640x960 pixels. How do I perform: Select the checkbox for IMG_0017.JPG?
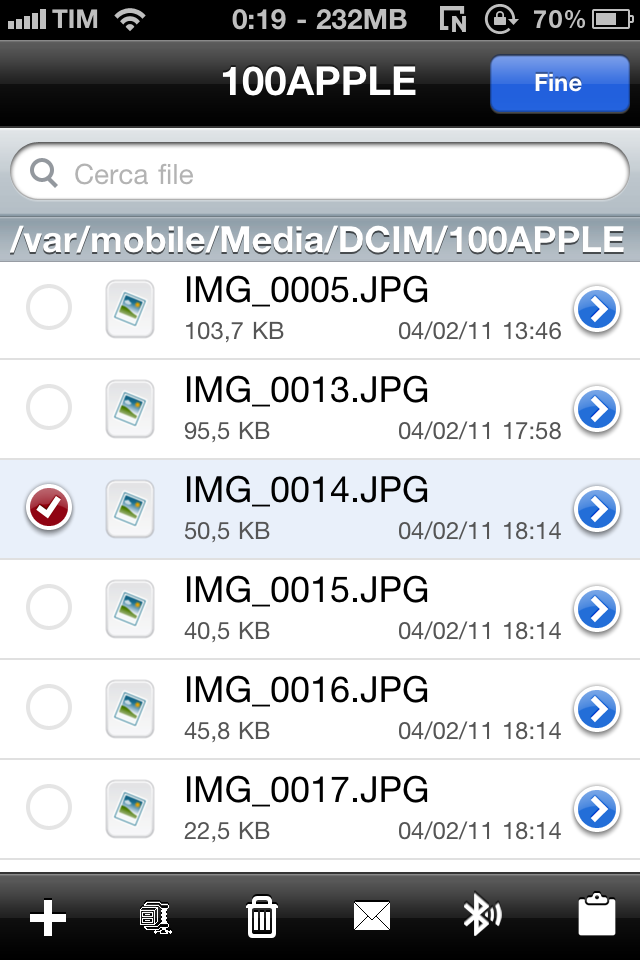tap(48, 806)
